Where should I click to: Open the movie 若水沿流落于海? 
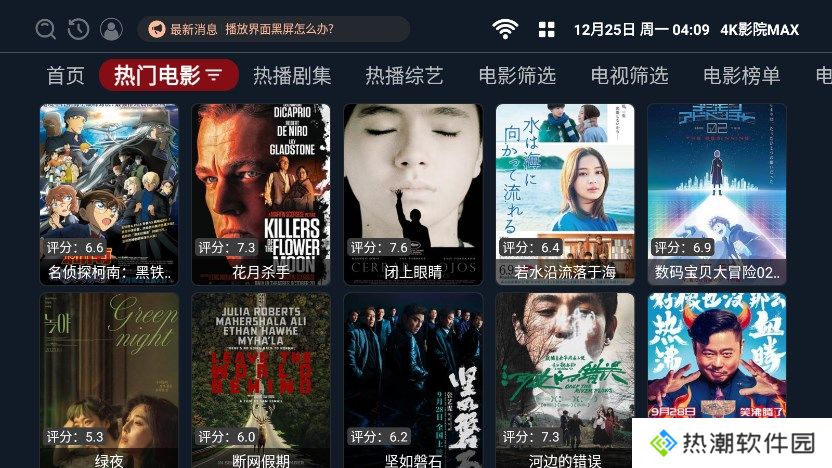click(x=565, y=192)
